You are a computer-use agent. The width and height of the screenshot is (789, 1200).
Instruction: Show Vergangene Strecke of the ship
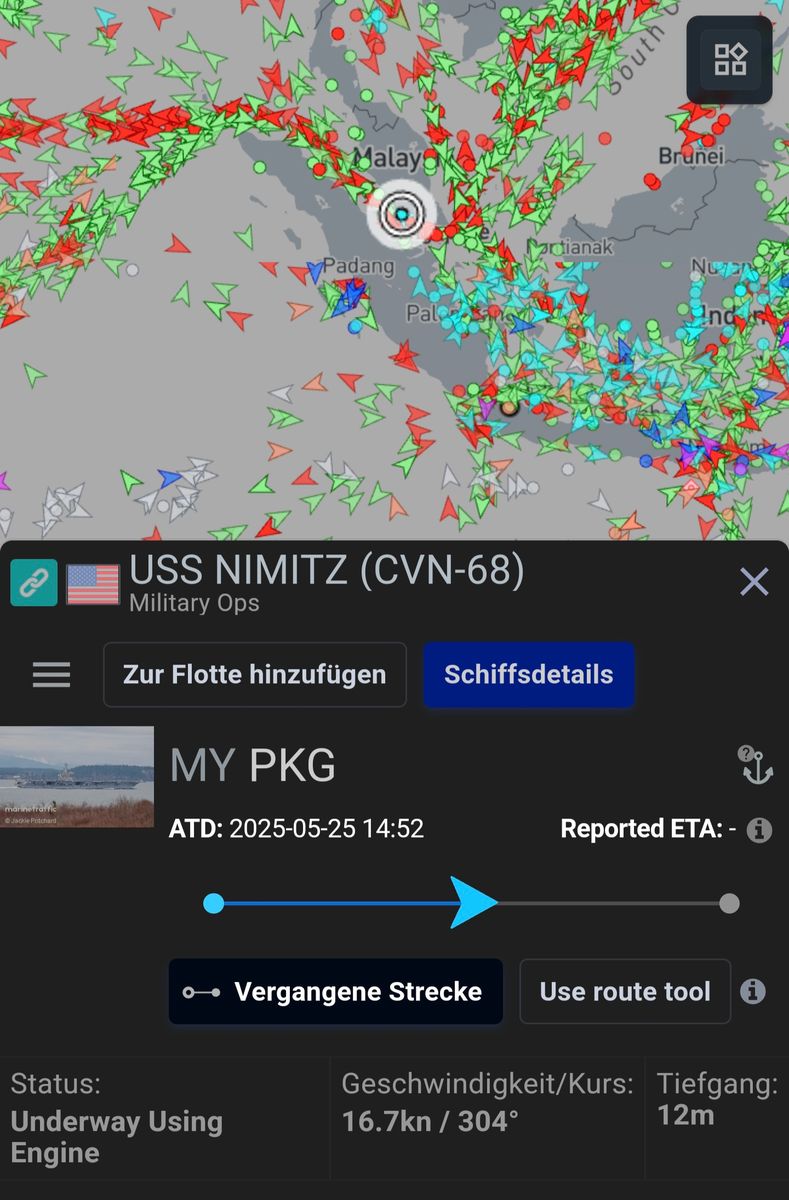335,992
